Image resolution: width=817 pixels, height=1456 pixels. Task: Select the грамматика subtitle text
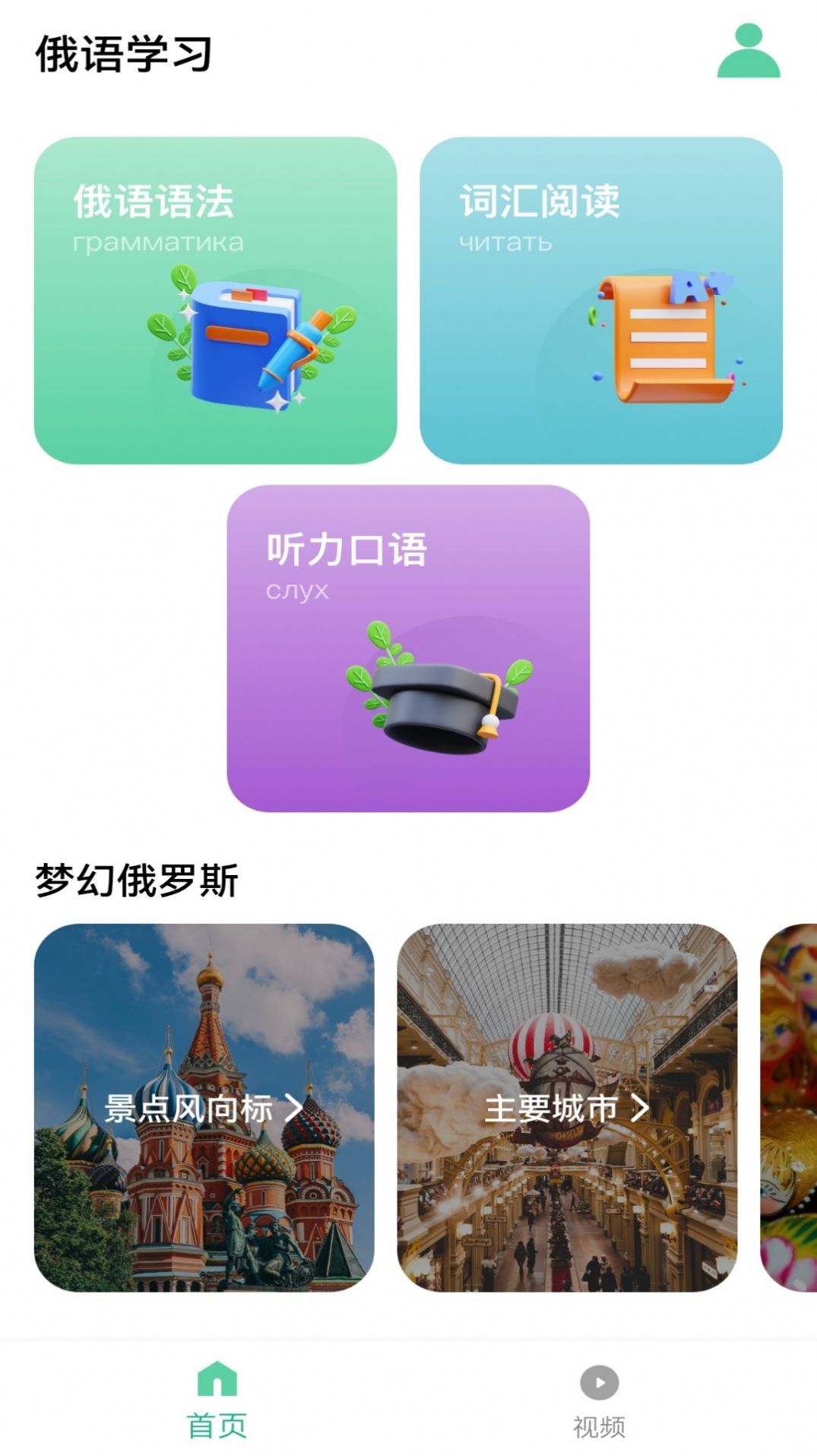[159, 243]
